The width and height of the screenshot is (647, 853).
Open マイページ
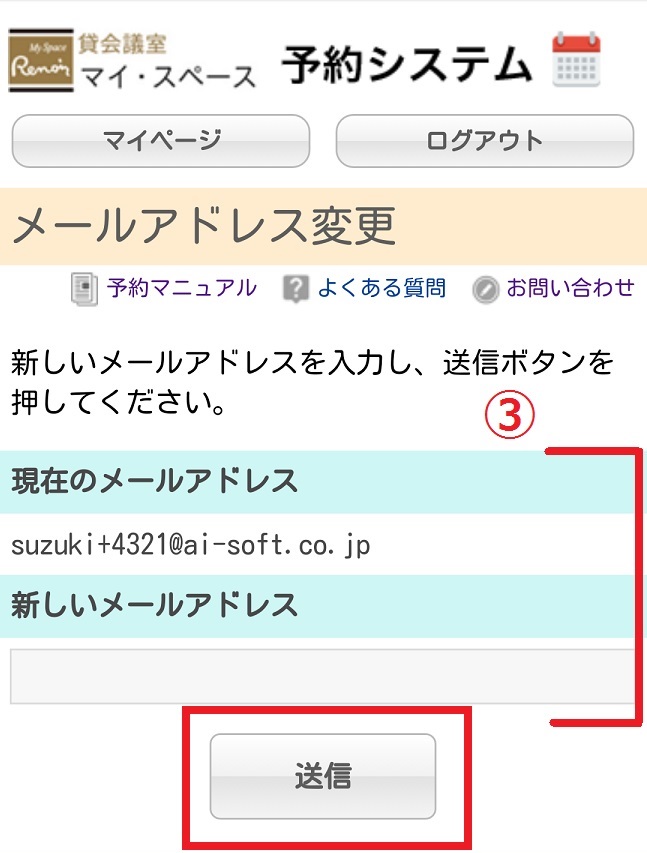click(x=160, y=141)
